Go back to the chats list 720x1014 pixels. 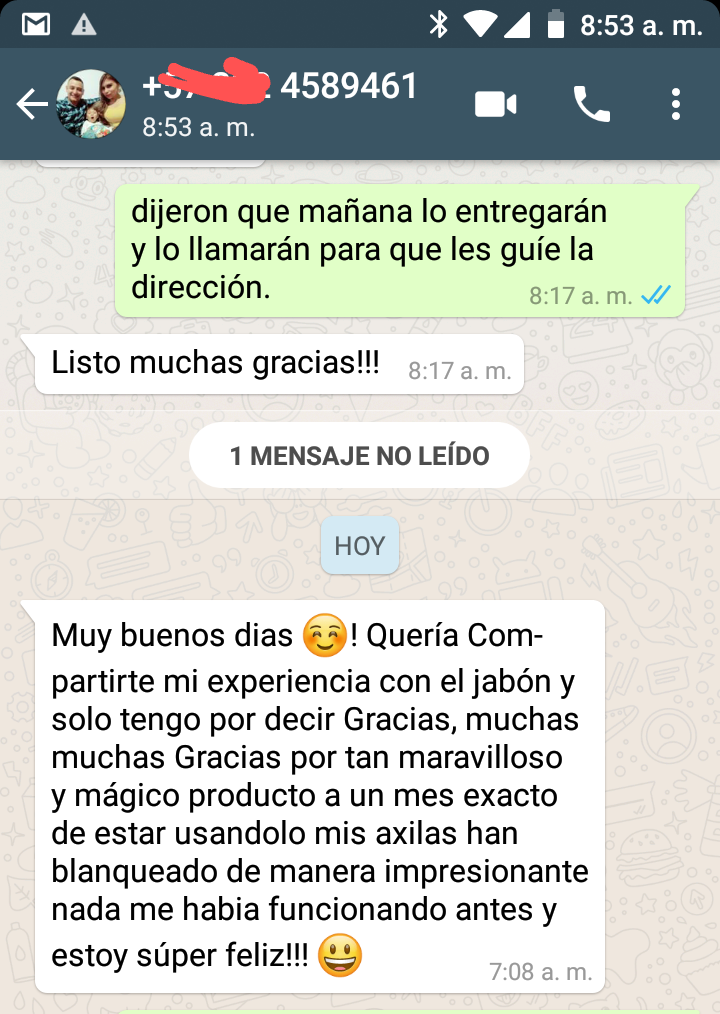coord(31,104)
